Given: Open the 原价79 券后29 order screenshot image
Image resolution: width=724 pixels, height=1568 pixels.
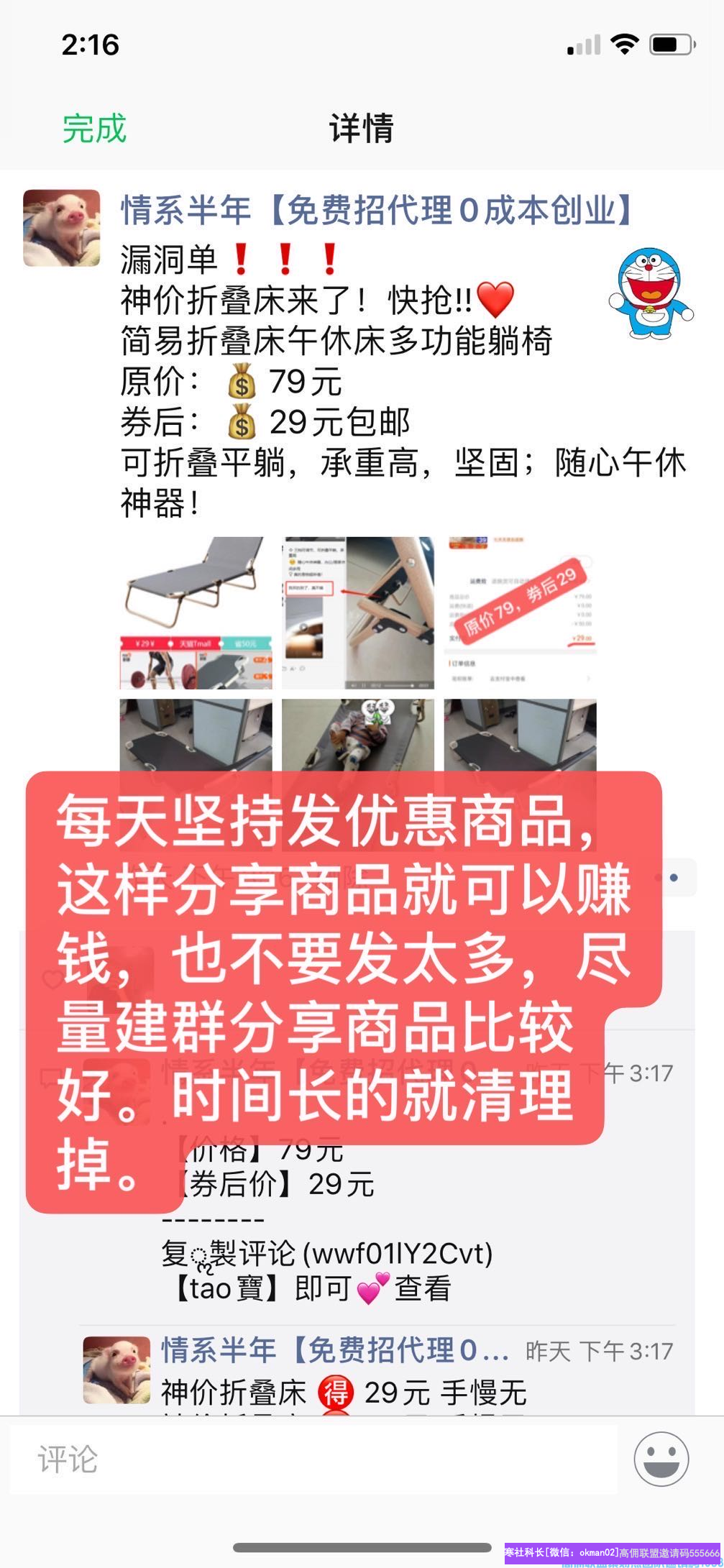Looking at the screenshot, I should click(x=520, y=613).
